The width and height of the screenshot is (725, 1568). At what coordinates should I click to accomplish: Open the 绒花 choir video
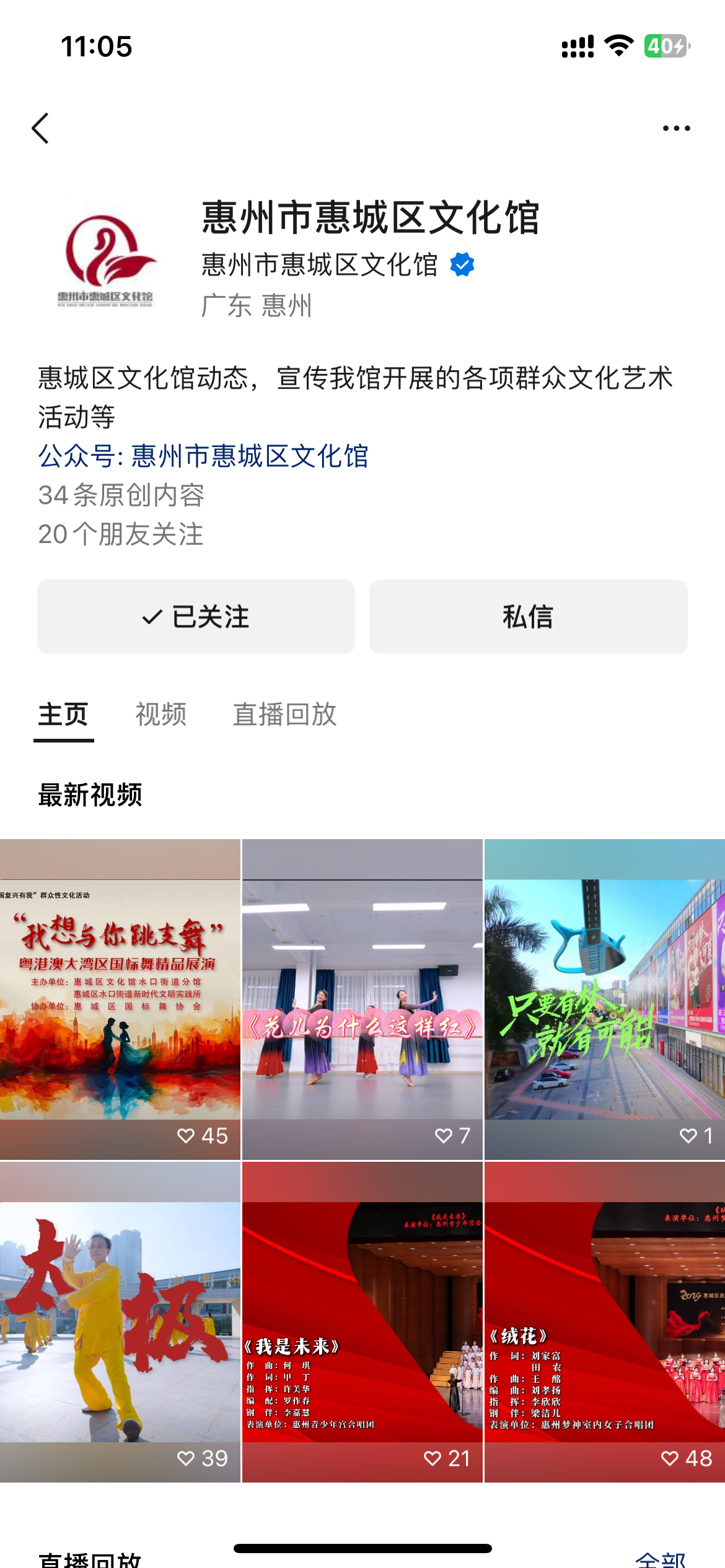tap(604, 1322)
